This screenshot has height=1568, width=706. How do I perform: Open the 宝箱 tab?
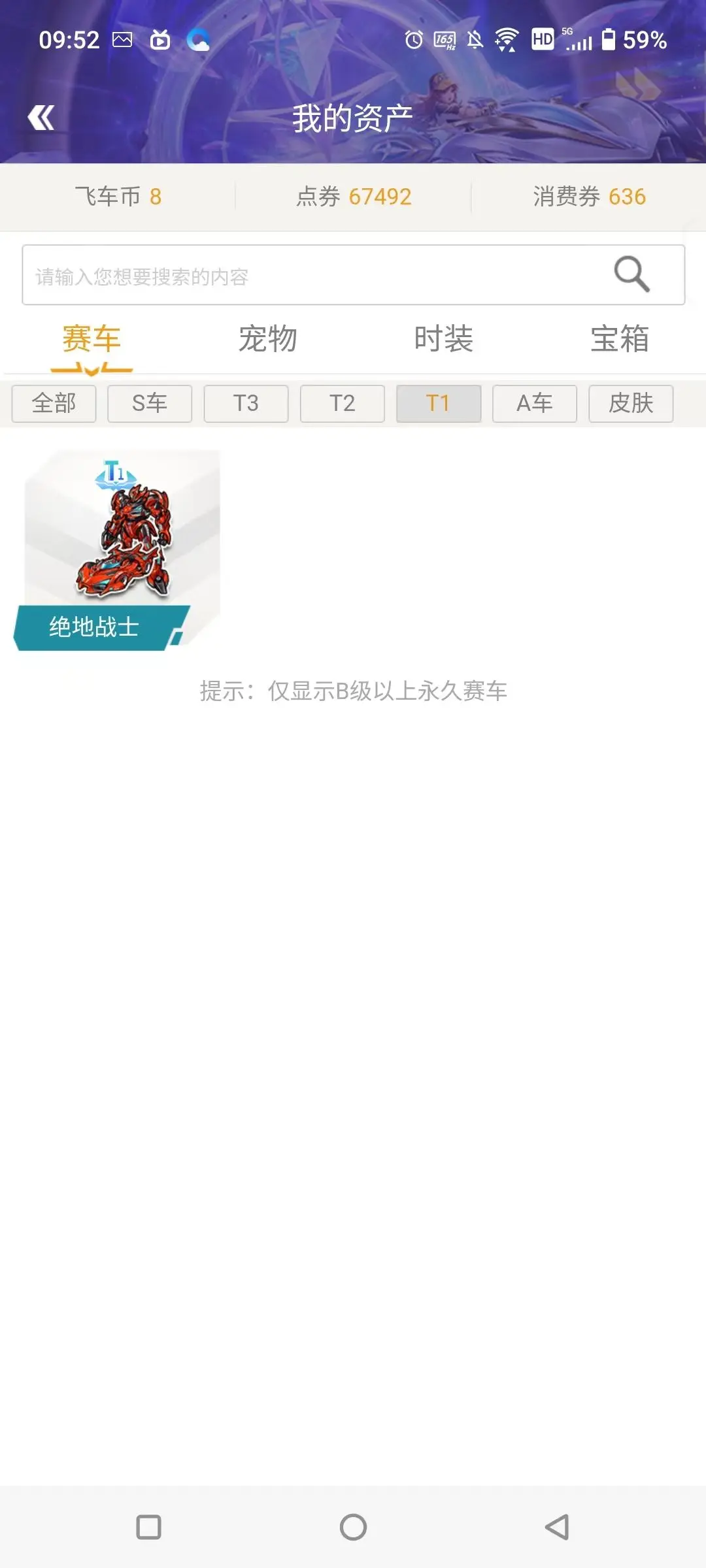click(620, 339)
